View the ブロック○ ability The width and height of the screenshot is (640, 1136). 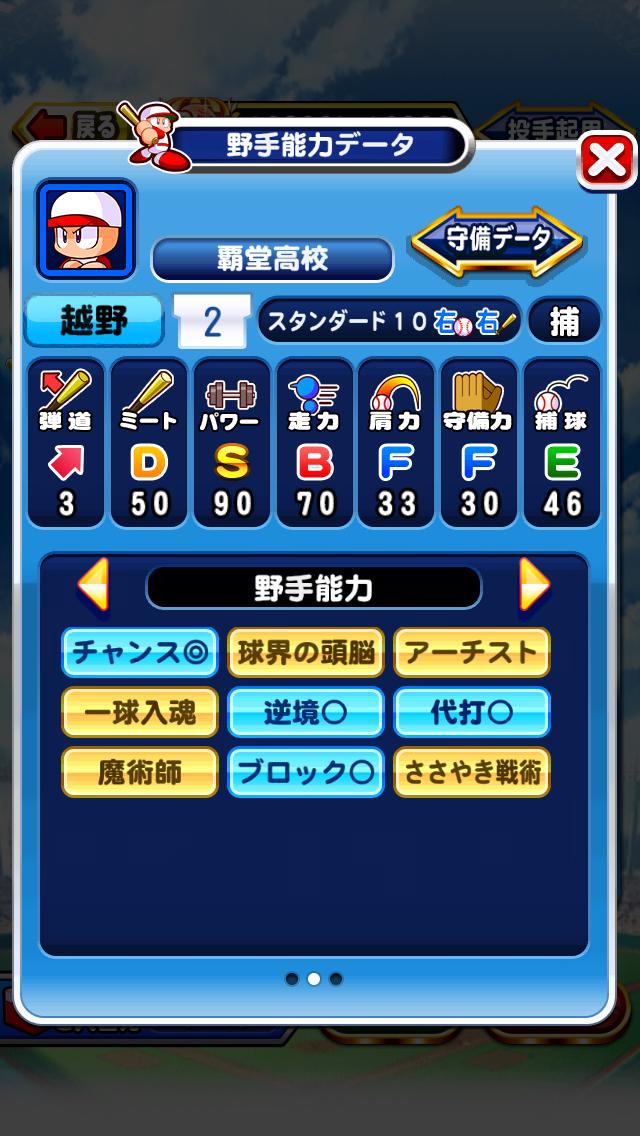coord(305,772)
